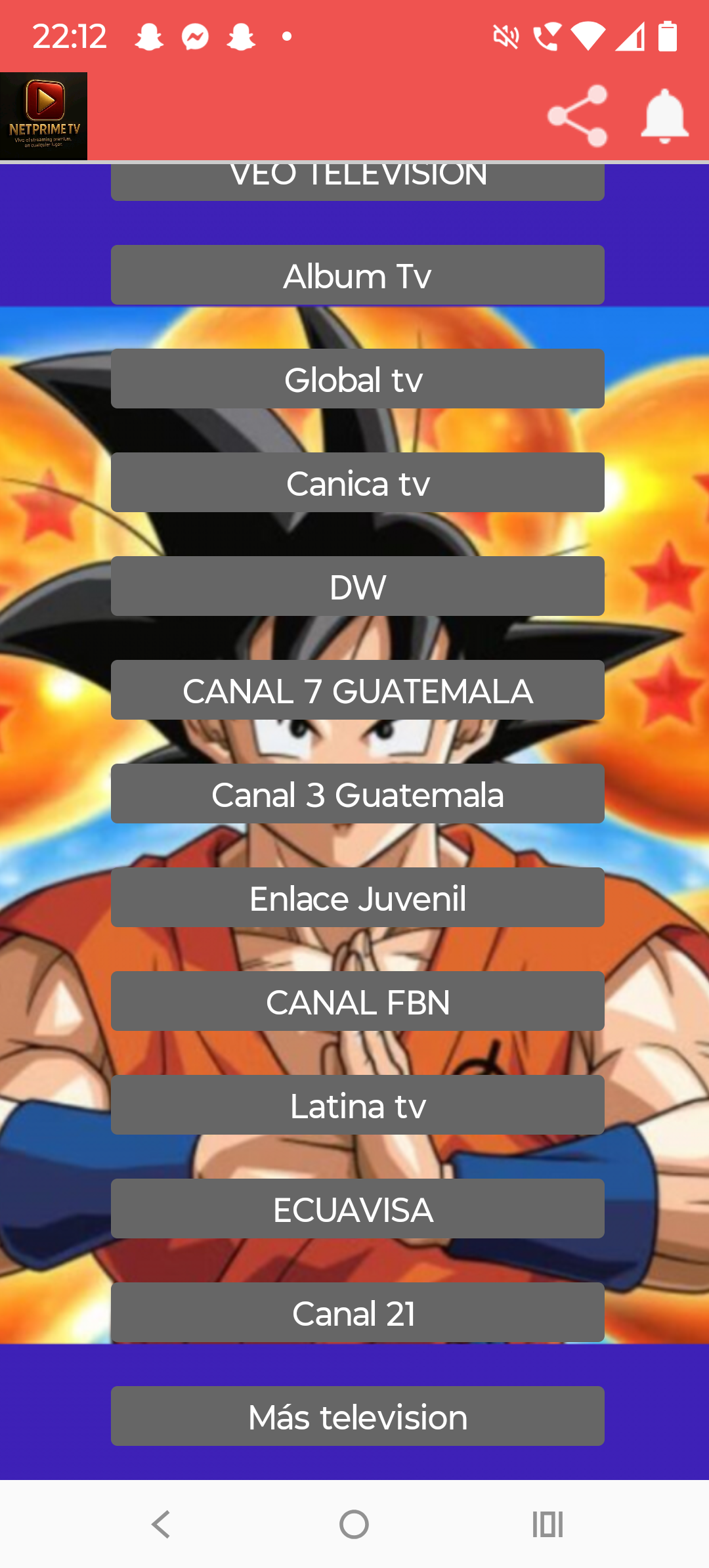Select the Latina tv channel

357,1105
